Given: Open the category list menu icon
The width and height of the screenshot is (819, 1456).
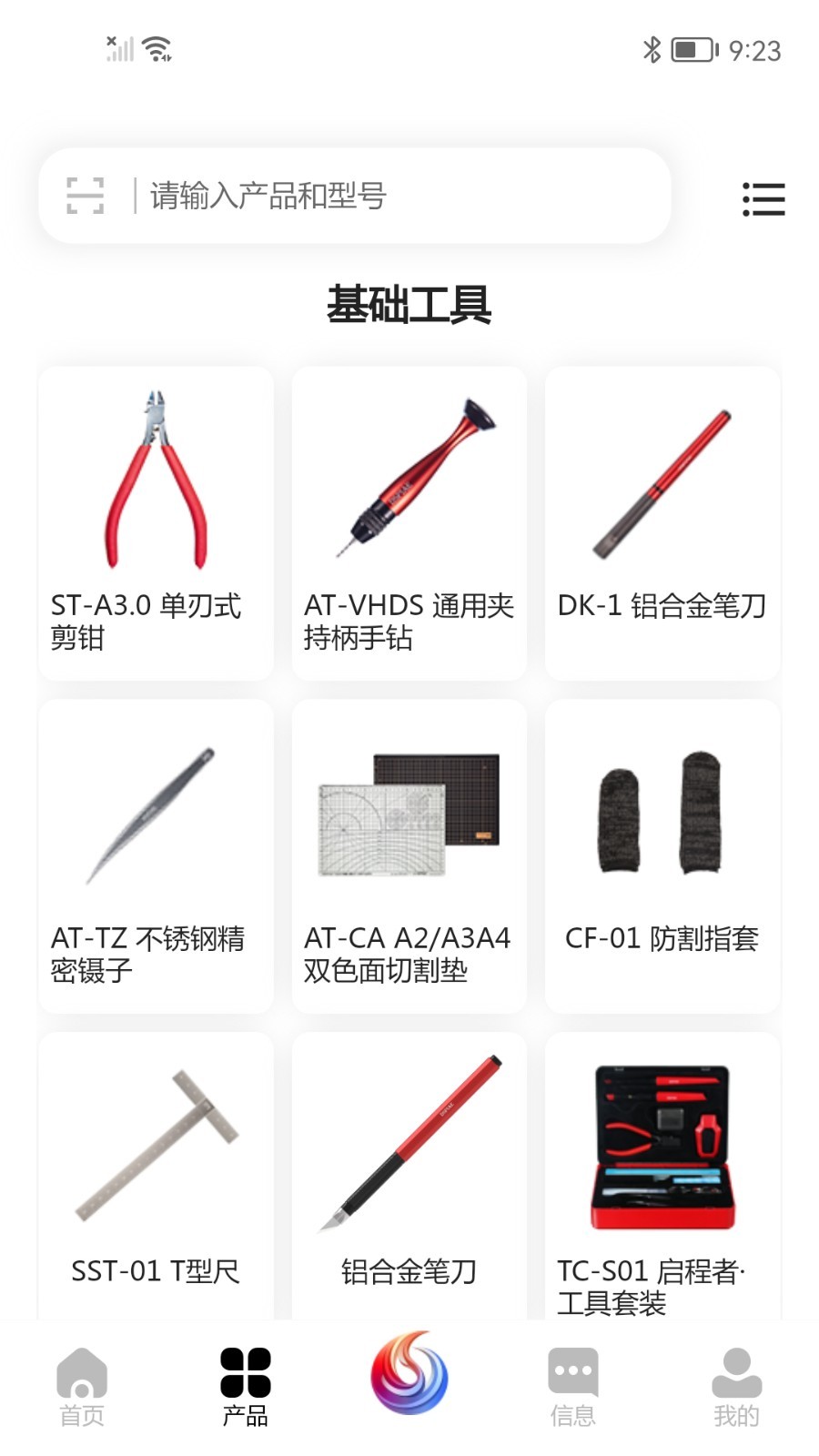Looking at the screenshot, I should click(x=763, y=199).
